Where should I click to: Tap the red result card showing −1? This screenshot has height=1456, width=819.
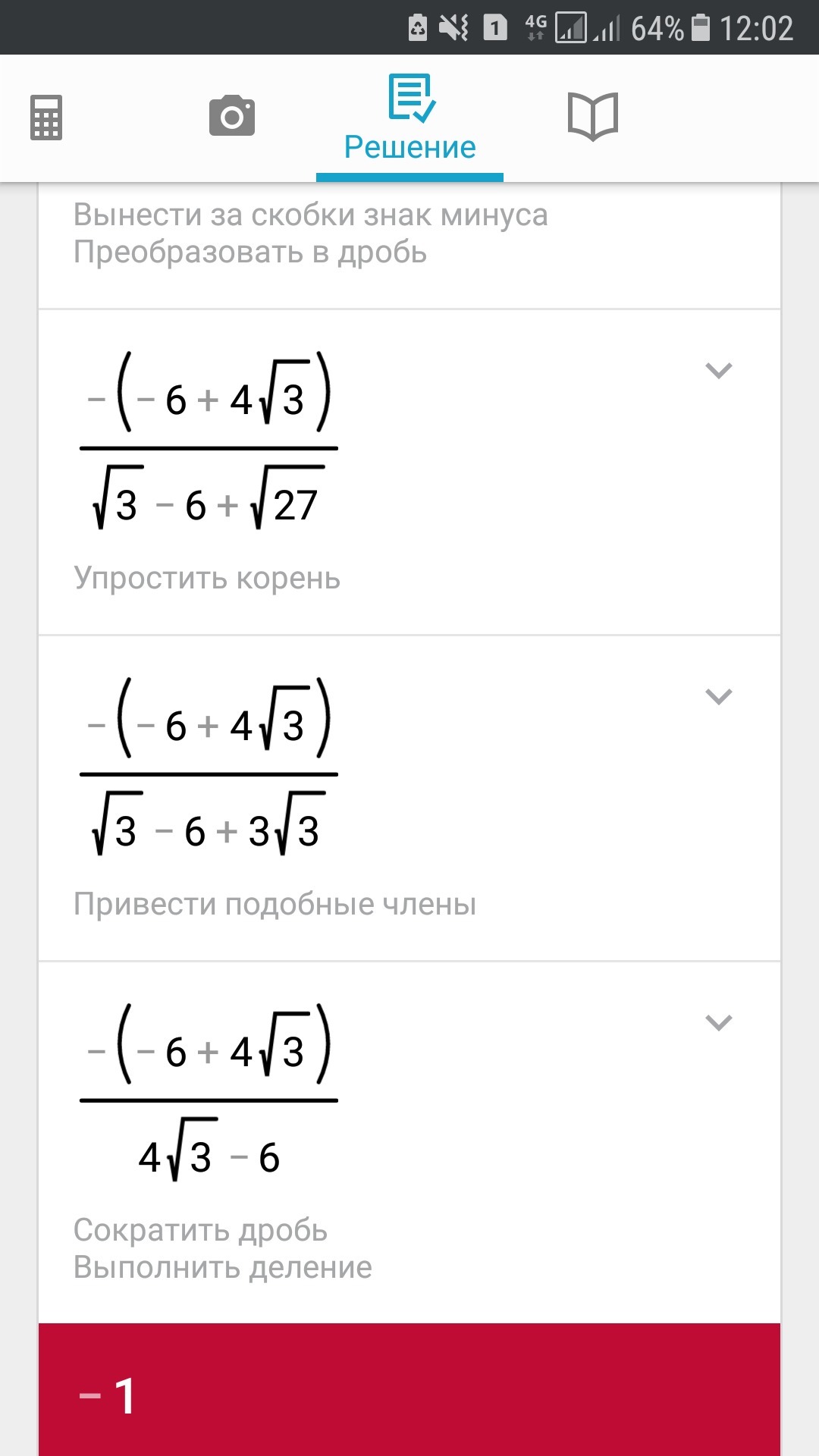(x=409, y=1389)
